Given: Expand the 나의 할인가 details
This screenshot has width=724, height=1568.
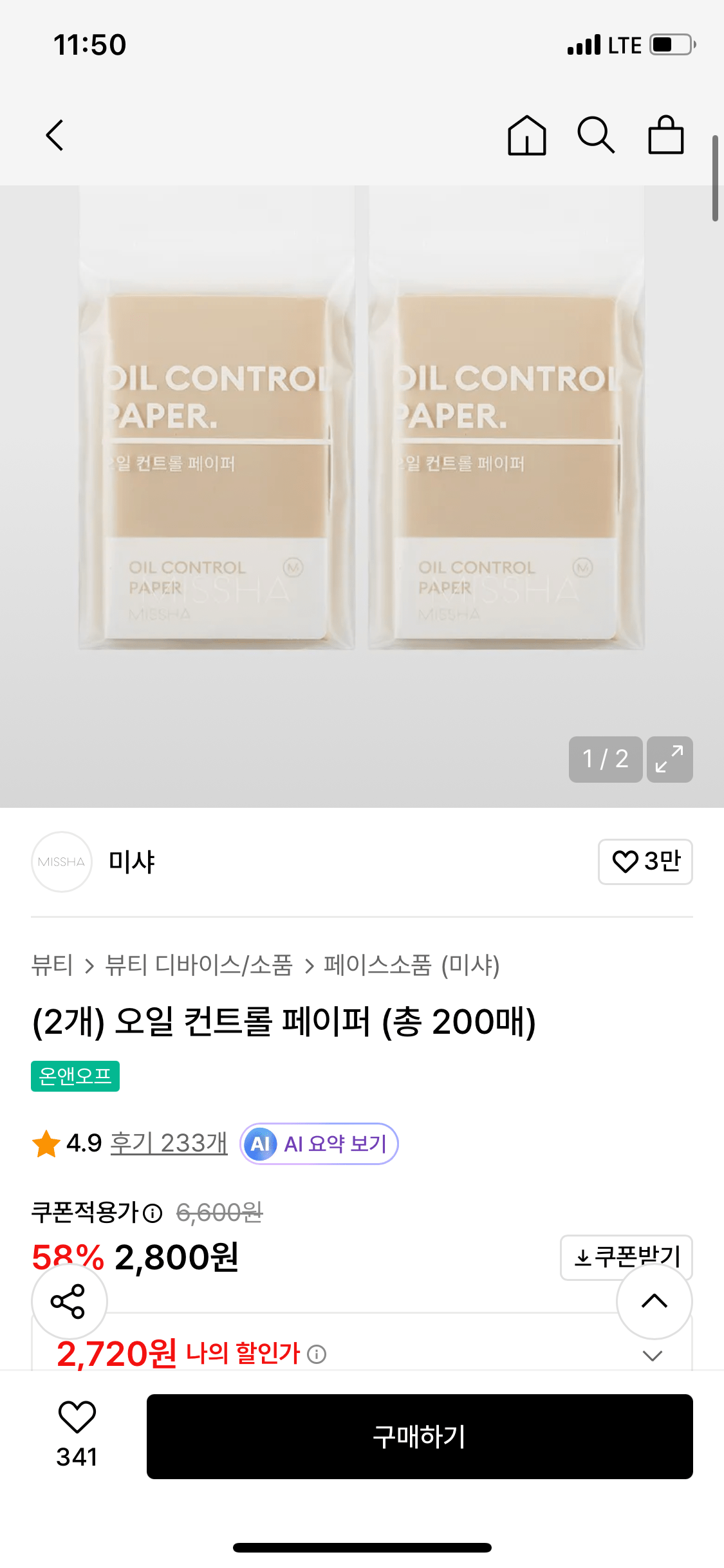Looking at the screenshot, I should [652, 1355].
